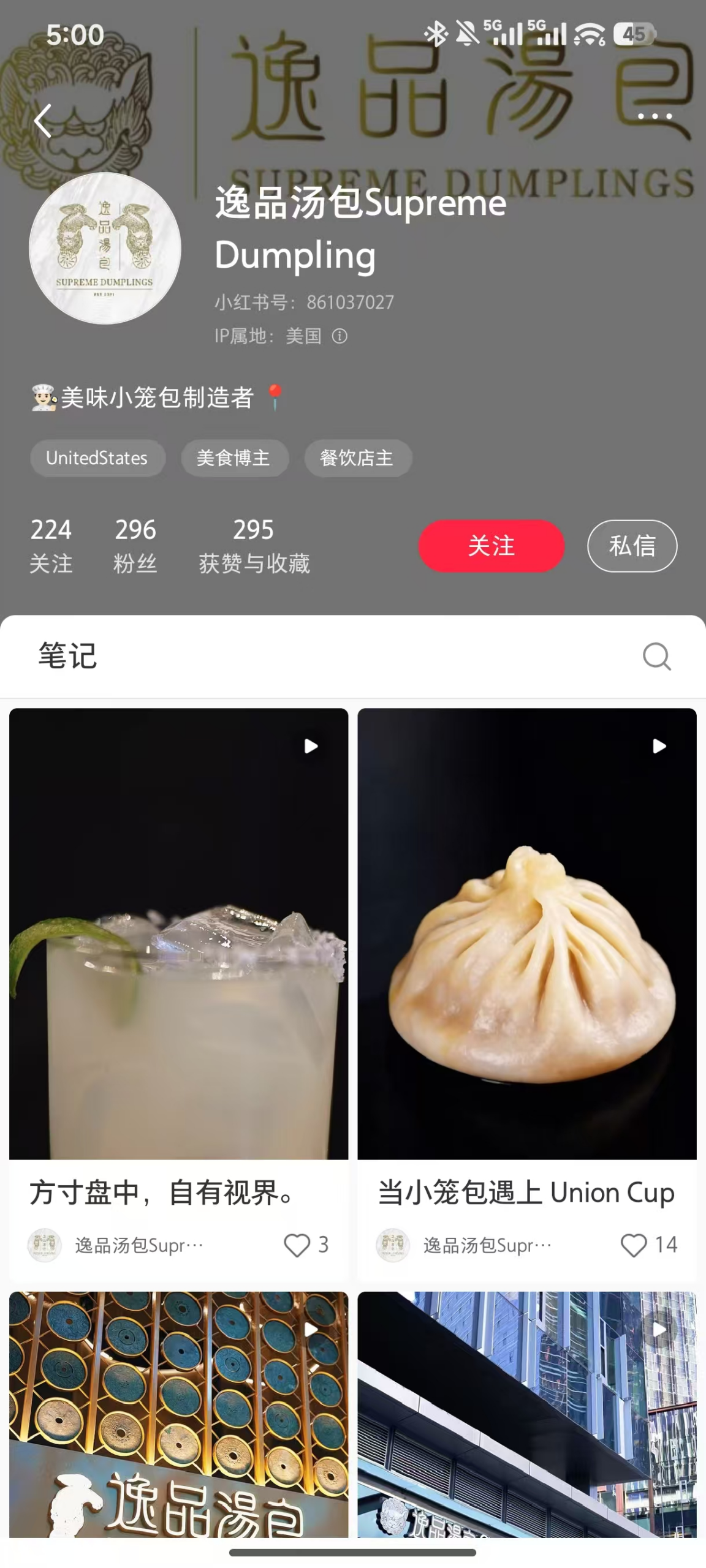Screen dimensions: 706x1568
Task: Select the 美食博主 tag chip
Action: pyautogui.click(x=234, y=458)
